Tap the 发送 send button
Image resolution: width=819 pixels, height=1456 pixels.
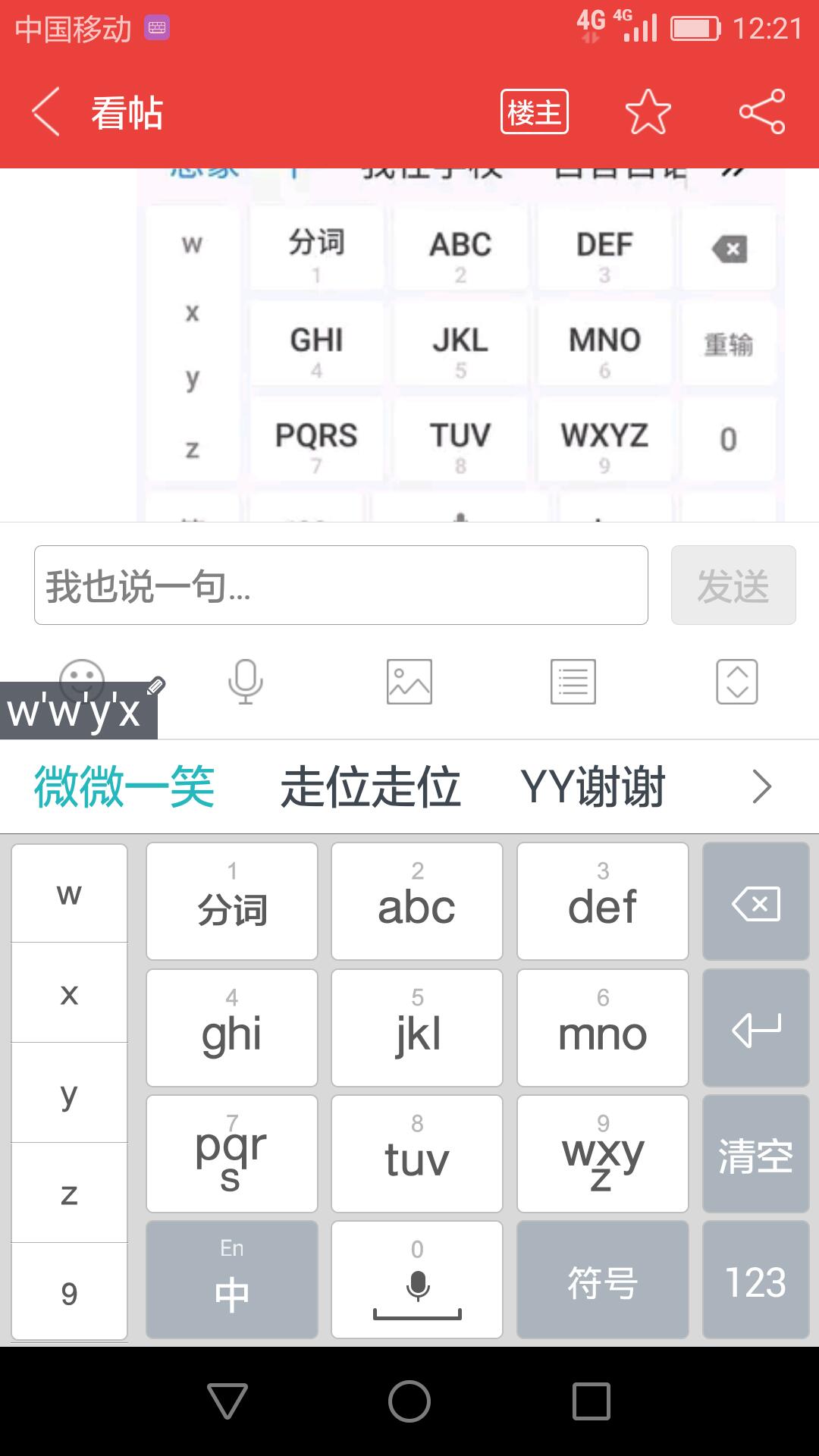point(733,585)
